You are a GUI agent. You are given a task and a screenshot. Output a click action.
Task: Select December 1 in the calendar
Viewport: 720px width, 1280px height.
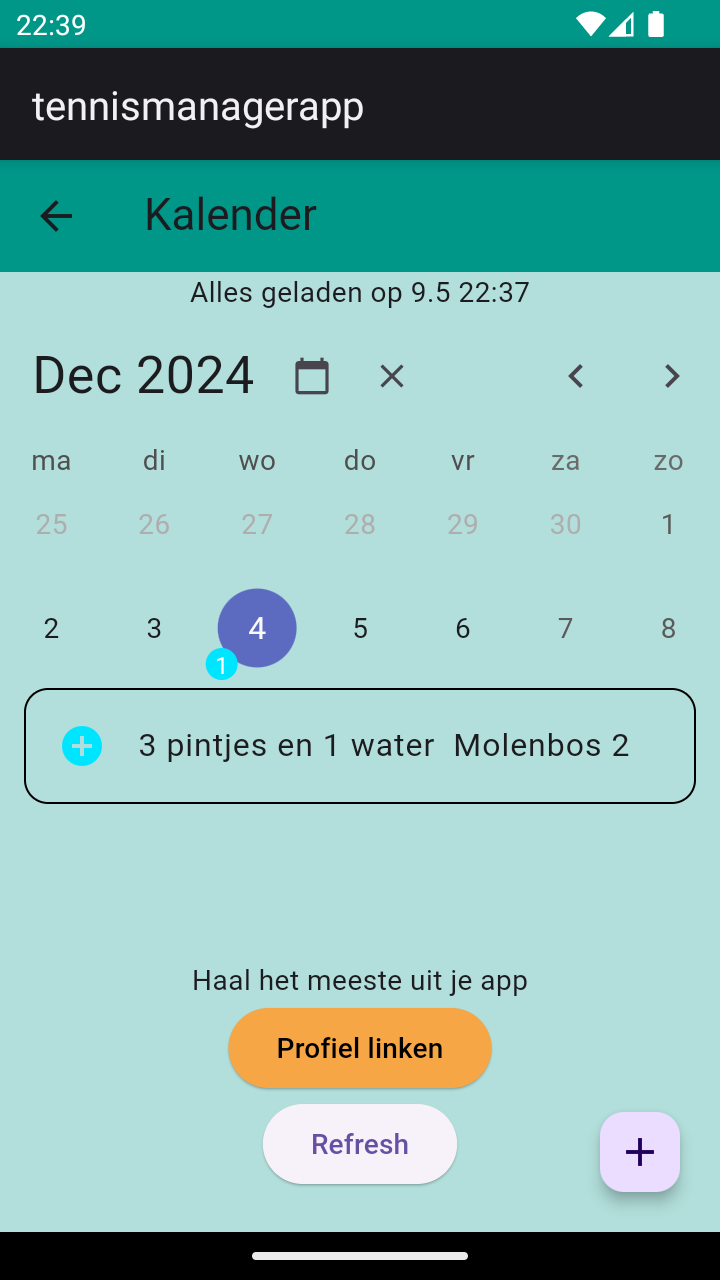coord(668,524)
